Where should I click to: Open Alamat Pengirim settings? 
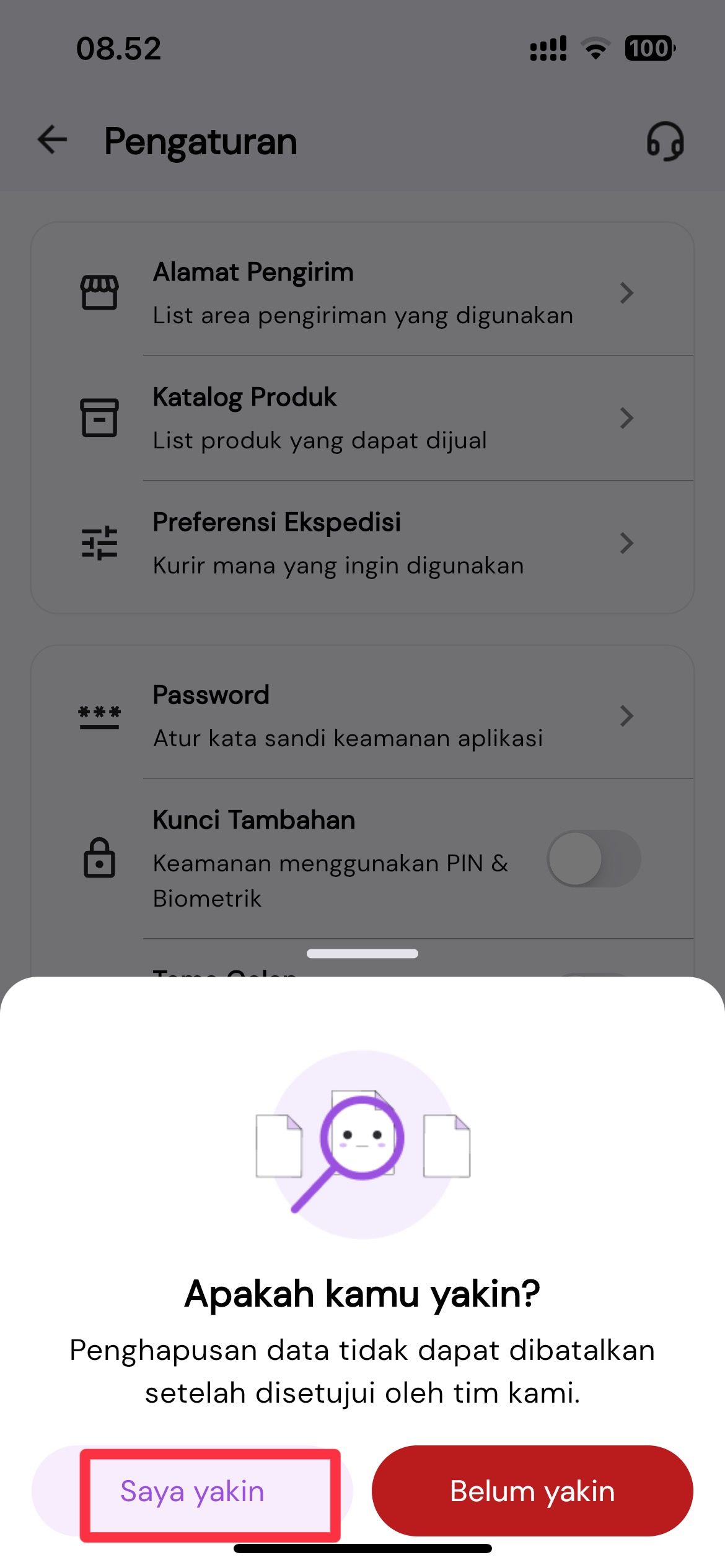click(362, 293)
